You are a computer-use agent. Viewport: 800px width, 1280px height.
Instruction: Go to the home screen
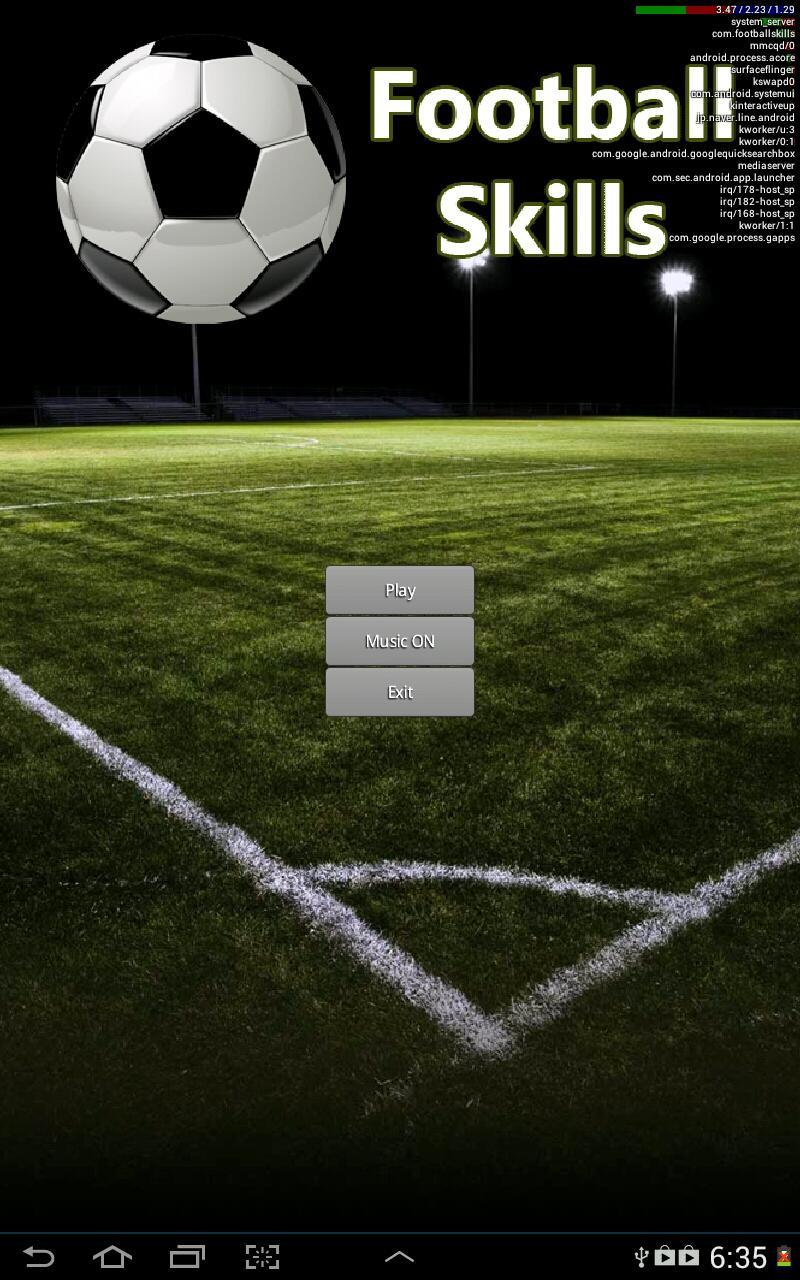tap(112, 1256)
